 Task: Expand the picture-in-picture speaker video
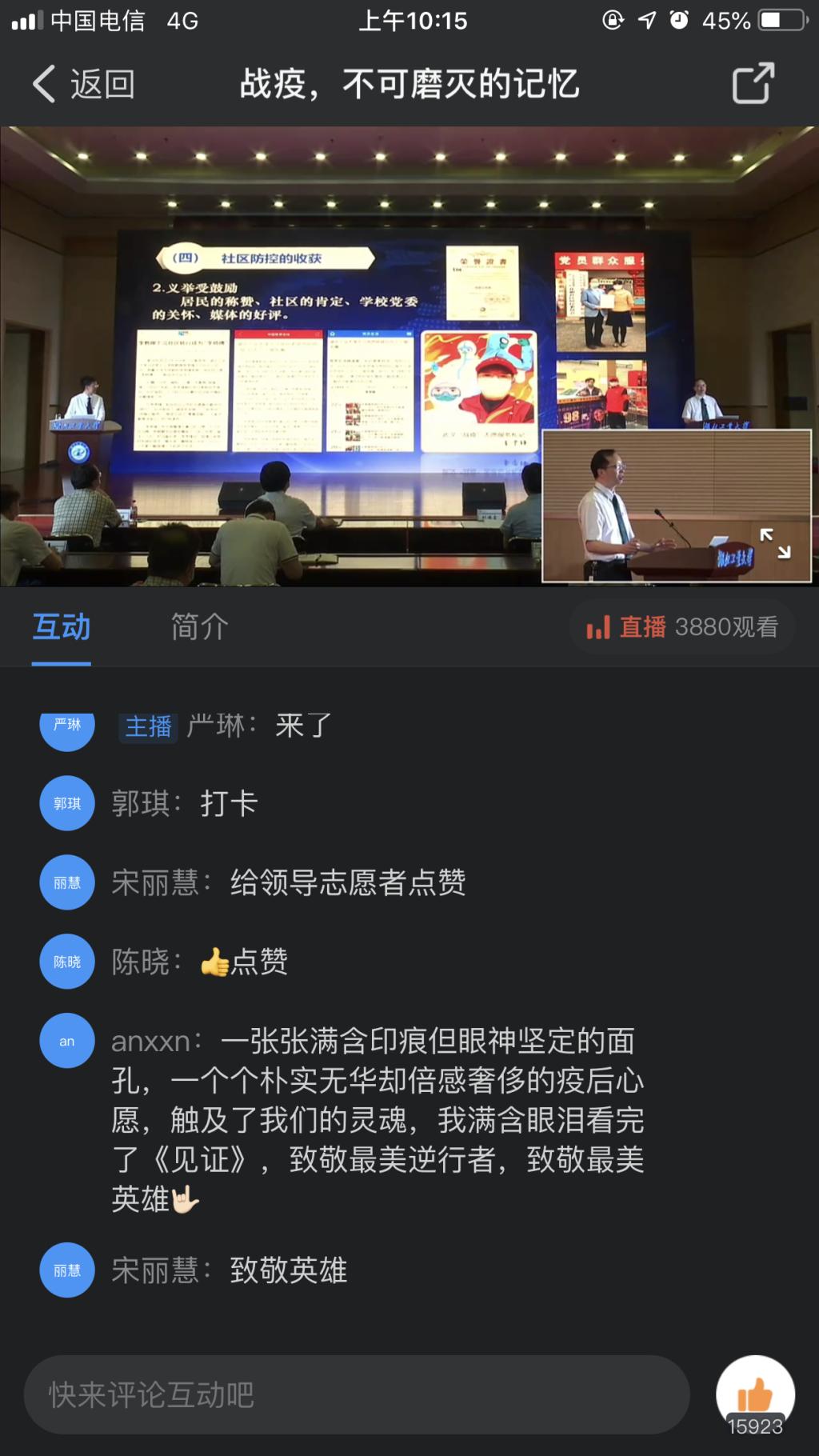(774, 543)
